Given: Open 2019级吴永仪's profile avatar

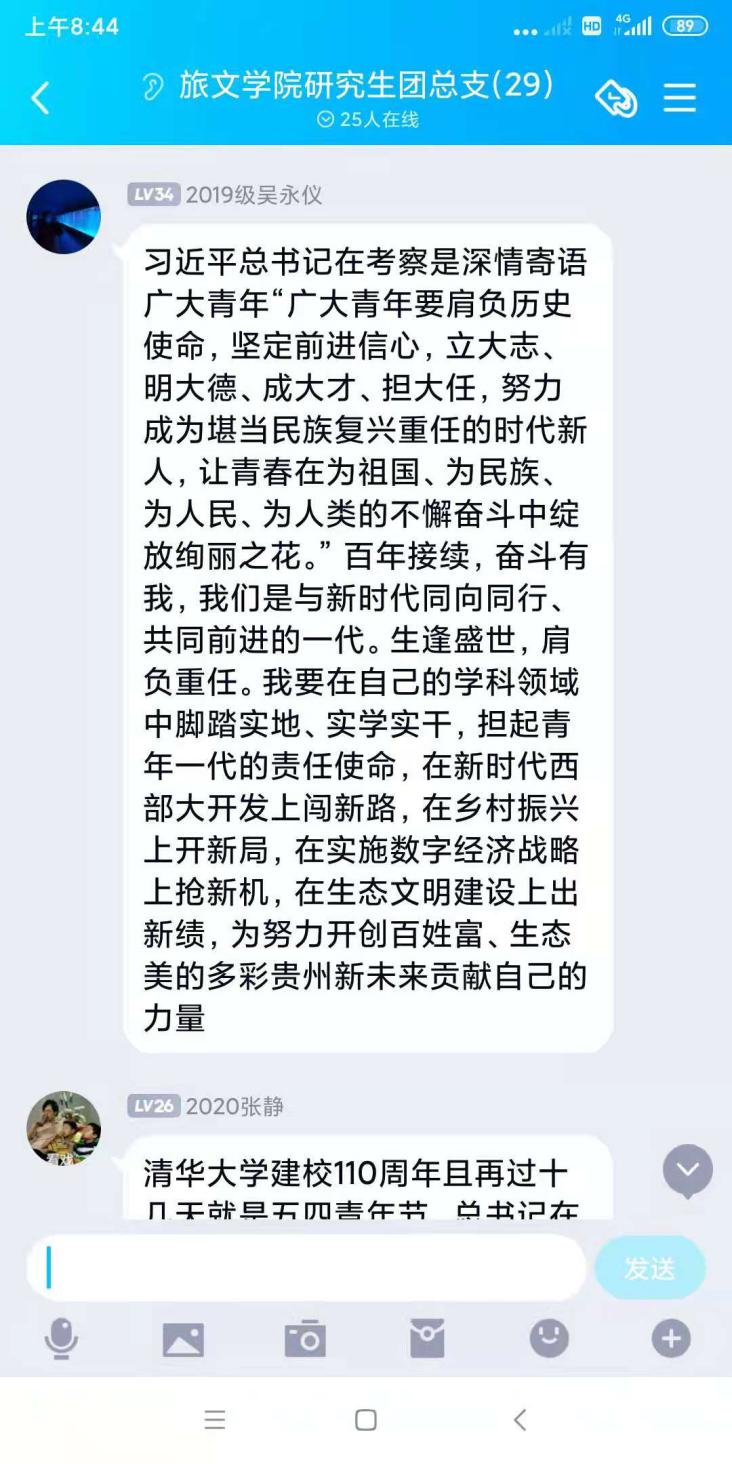Looking at the screenshot, I should [64, 217].
